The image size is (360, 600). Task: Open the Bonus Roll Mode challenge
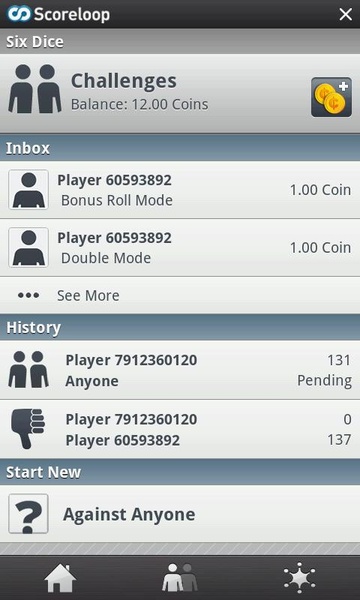pyautogui.click(x=180, y=190)
